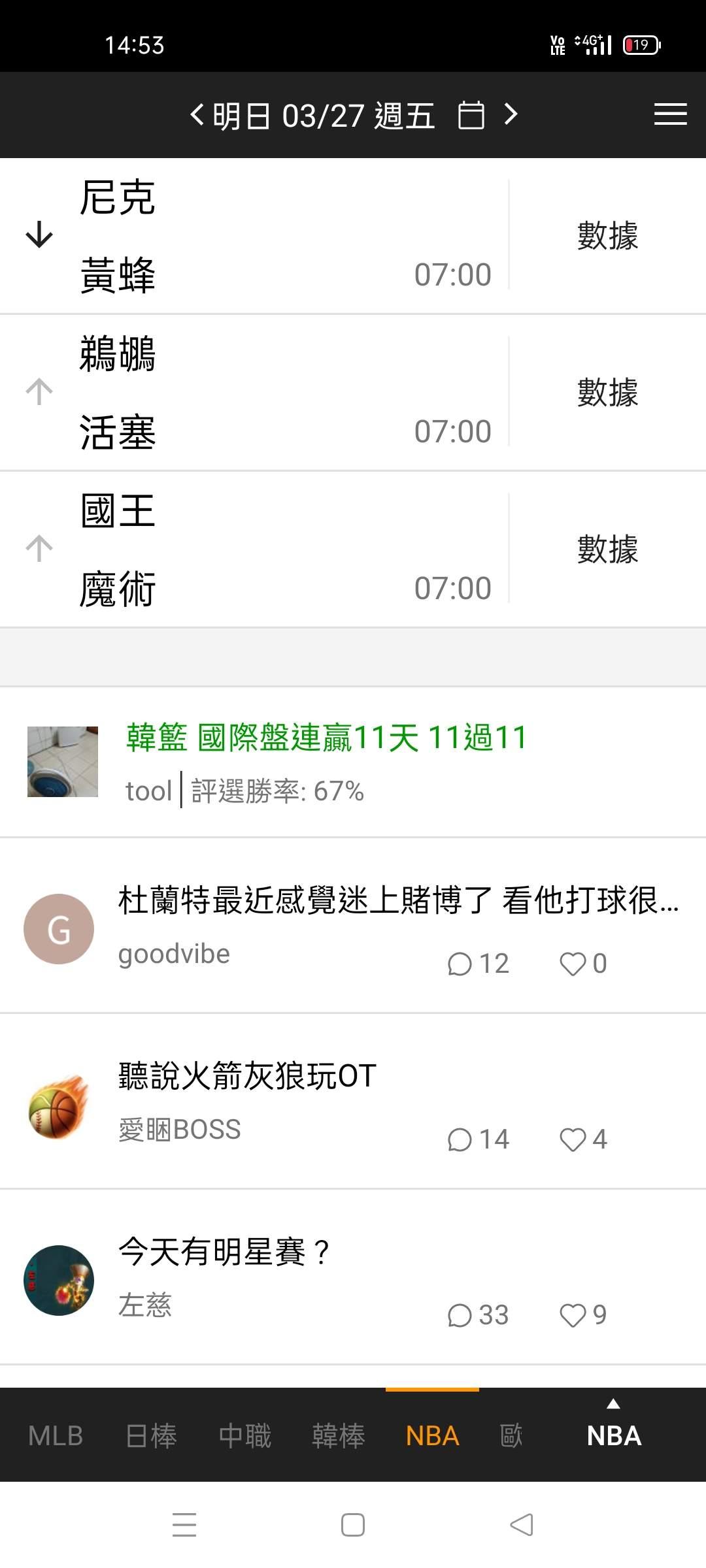Open 愛睏BOSS's post 聽說火箭灰狼玩OT
706x1568 pixels.
(247, 1077)
